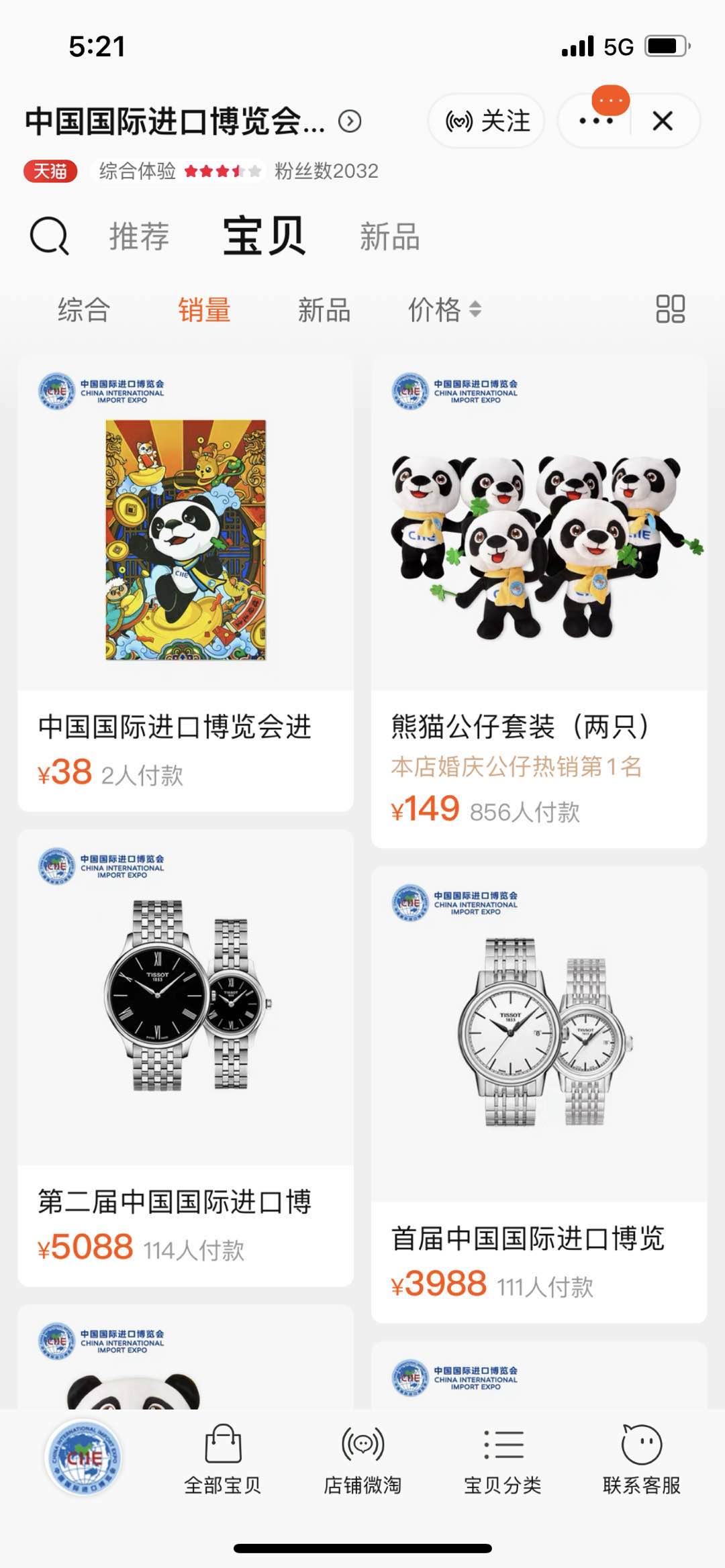Close the store page
The height and width of the screenshot is (1568, 725).
(663, 121)
